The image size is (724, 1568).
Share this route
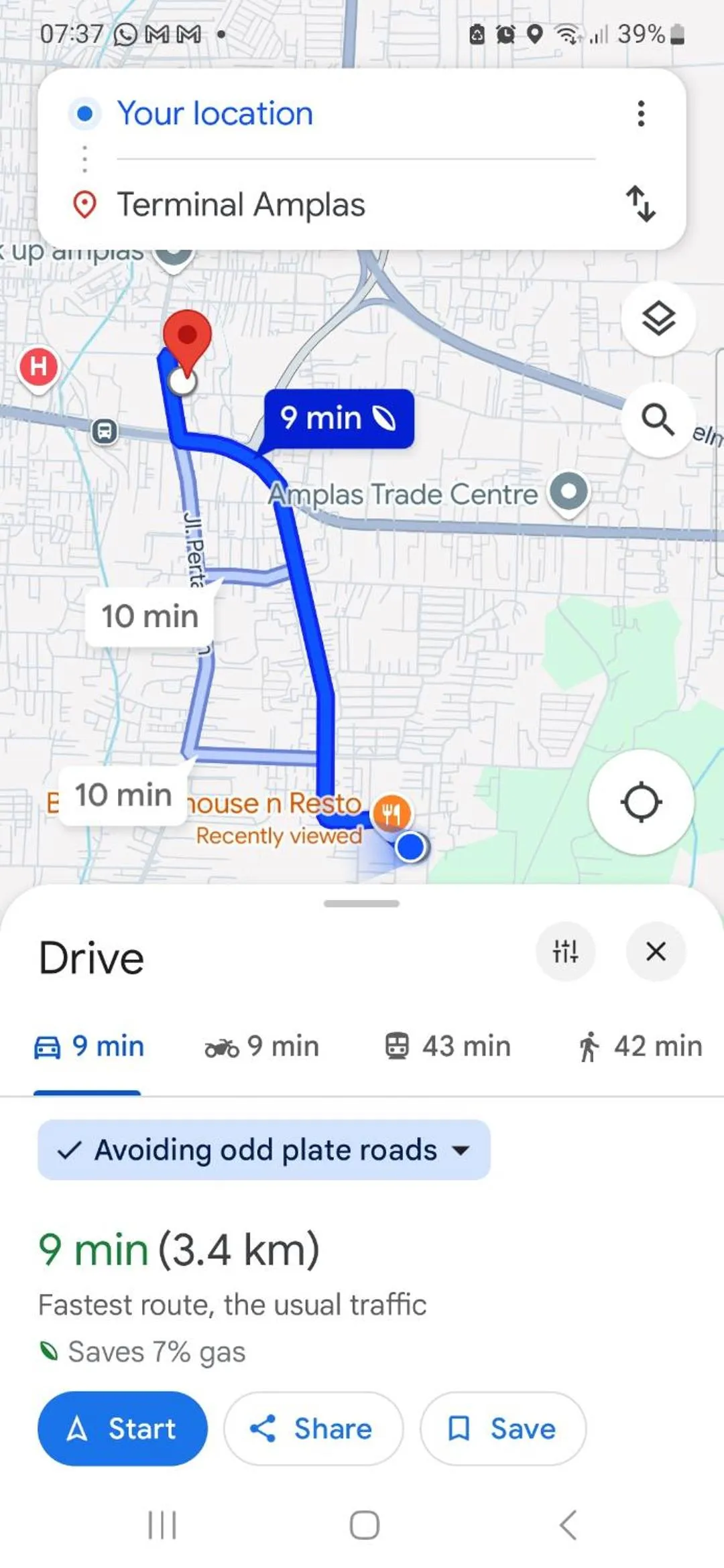313,1428
